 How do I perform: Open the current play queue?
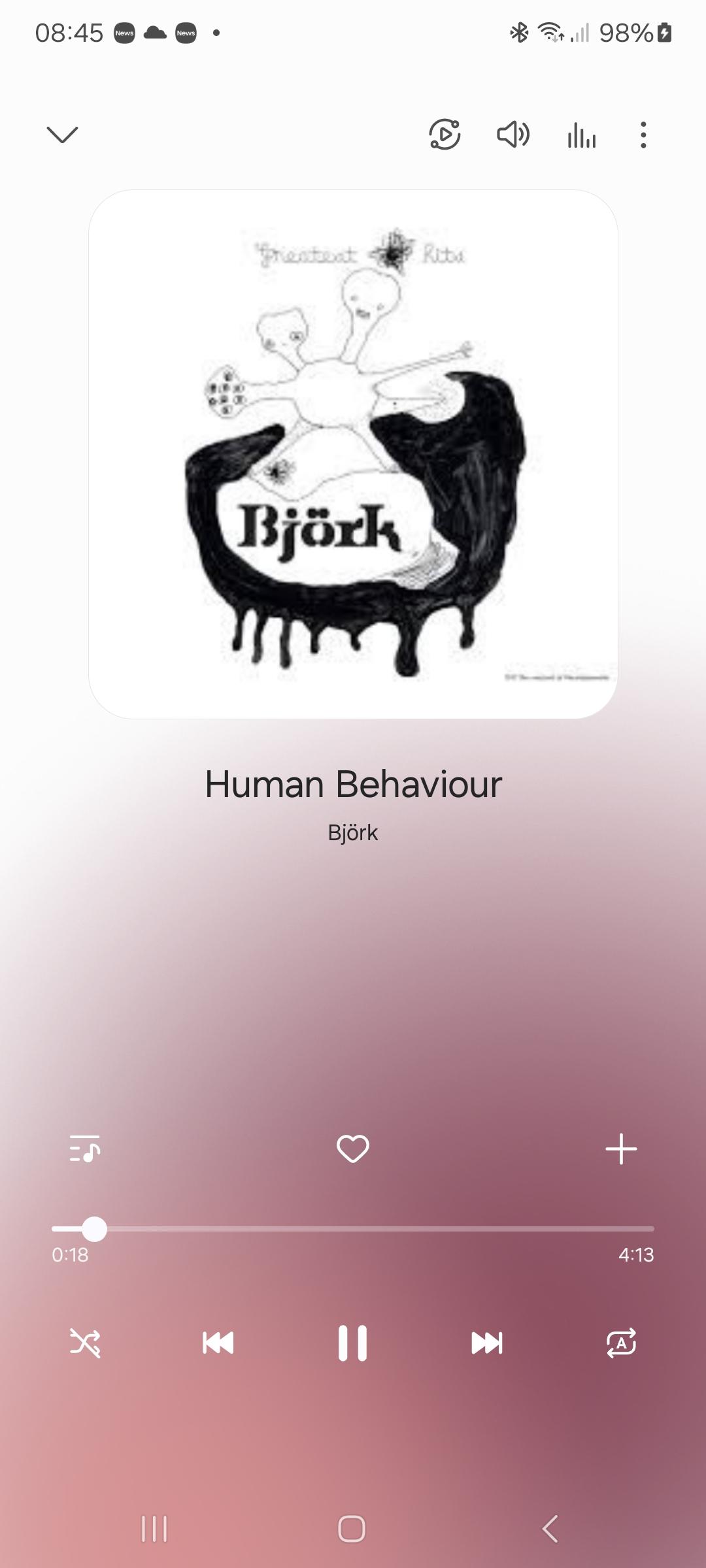tap(85, 1149)
